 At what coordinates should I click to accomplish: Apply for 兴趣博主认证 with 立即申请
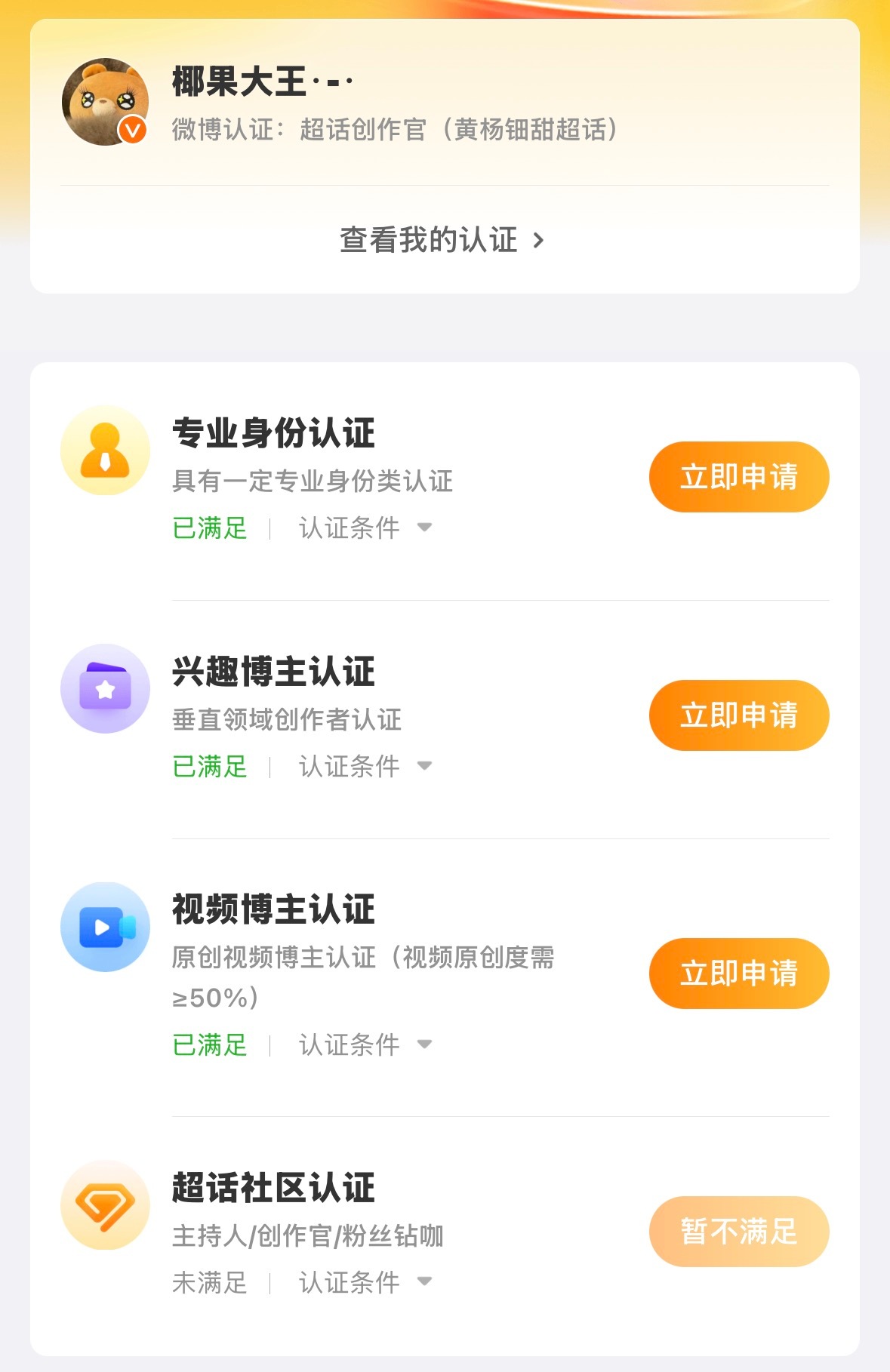pos(738,715)
